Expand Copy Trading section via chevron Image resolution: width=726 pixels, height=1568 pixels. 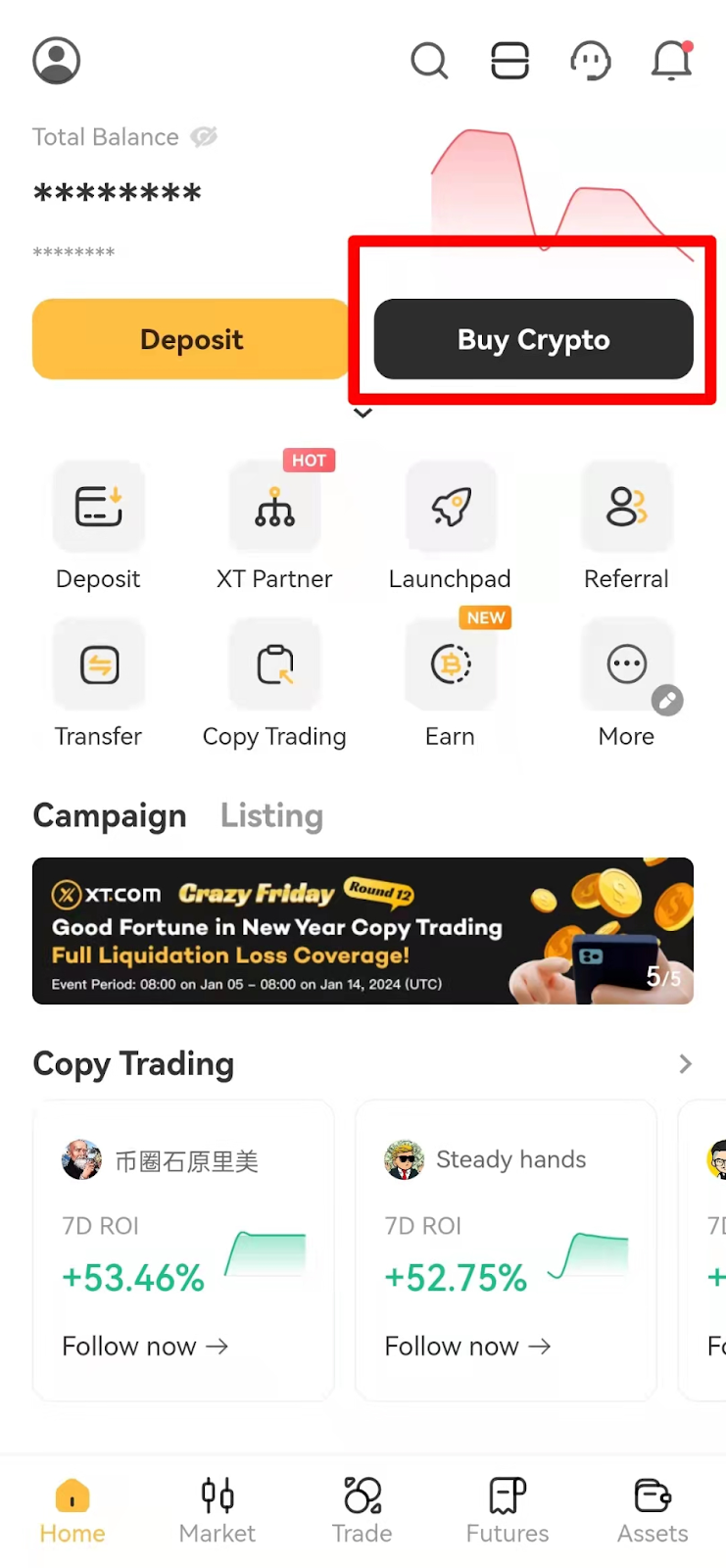685,1064
